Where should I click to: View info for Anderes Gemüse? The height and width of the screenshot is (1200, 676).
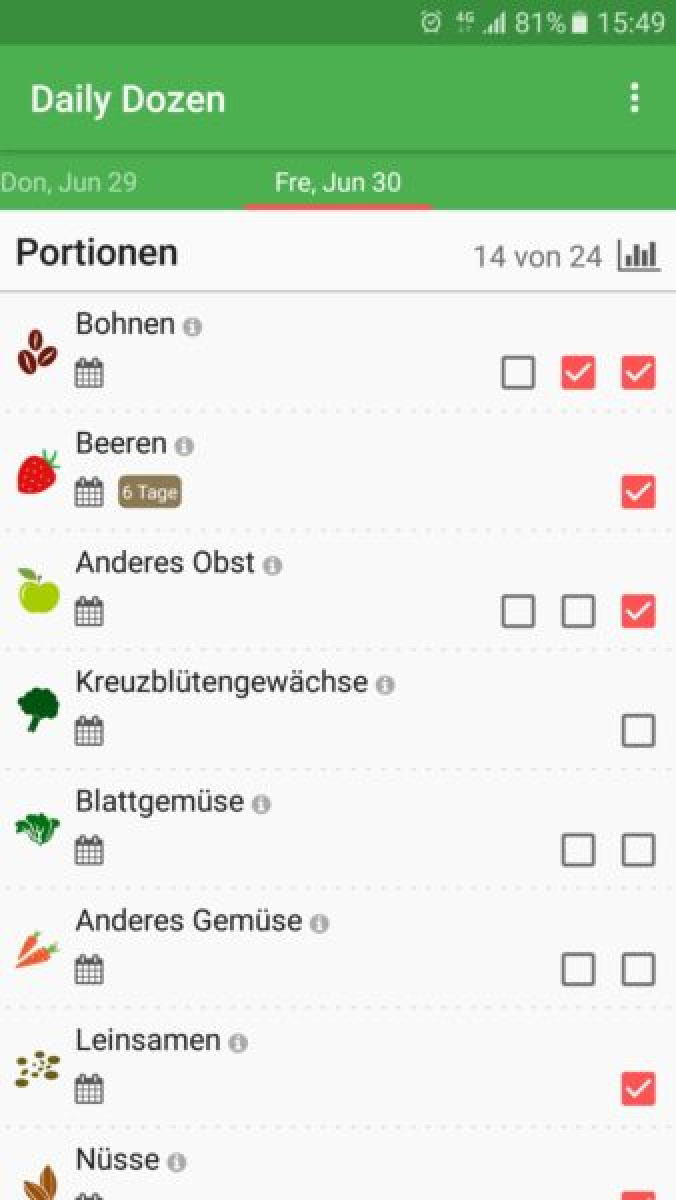click(319, 923)
